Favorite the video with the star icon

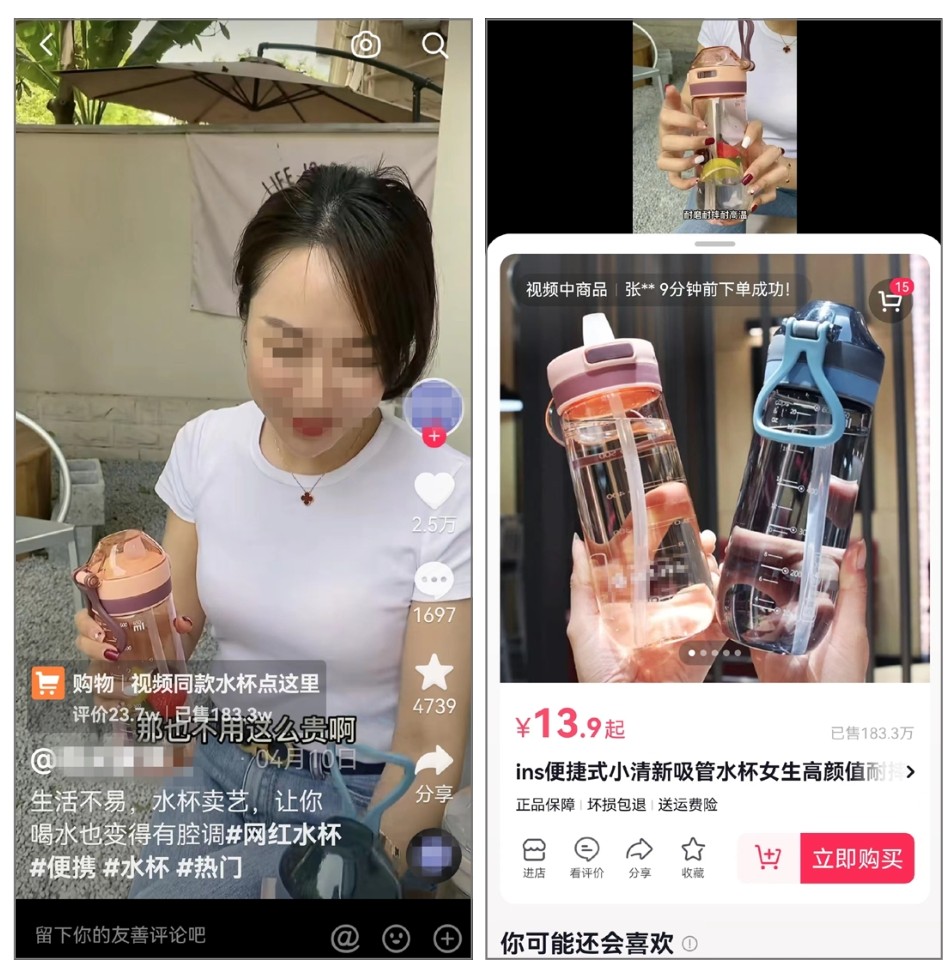[434, 674]
